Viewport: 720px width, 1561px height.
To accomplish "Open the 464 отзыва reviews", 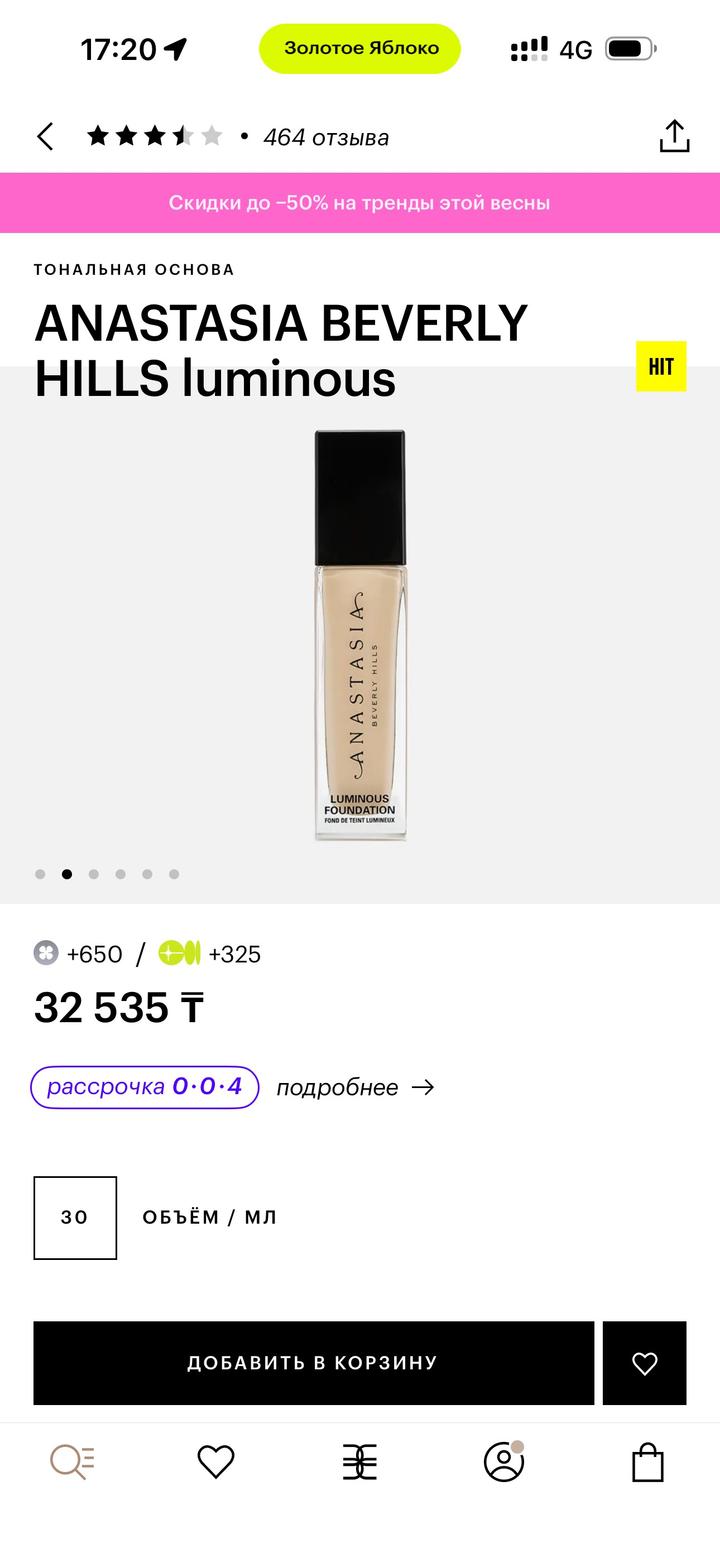I will coord(326,138).
